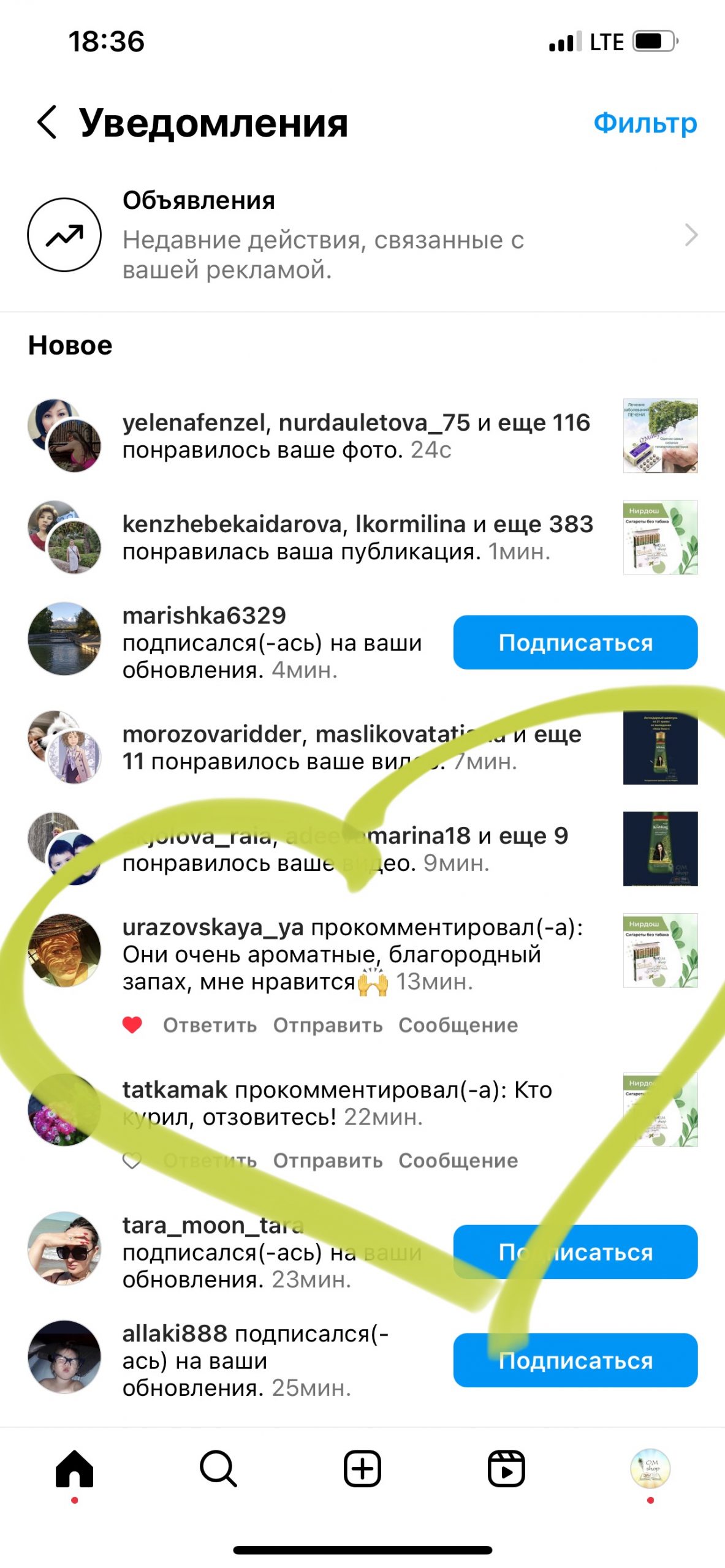Open the OM shop profile tab
Image resolution: width=725 pixels, height=1568 pixels.
click(650, 1468)
